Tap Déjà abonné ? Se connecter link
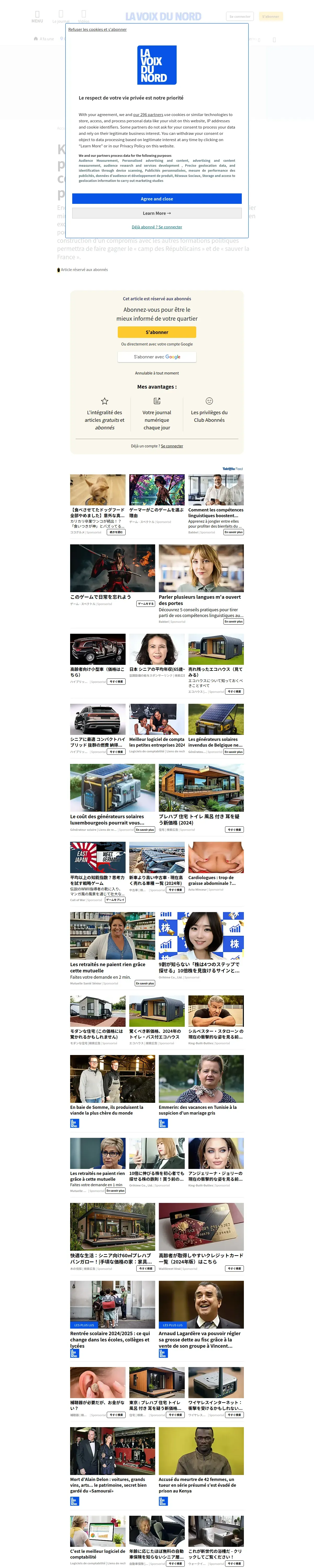Screen dimensions: 314x1568 [x=157, y=227]
